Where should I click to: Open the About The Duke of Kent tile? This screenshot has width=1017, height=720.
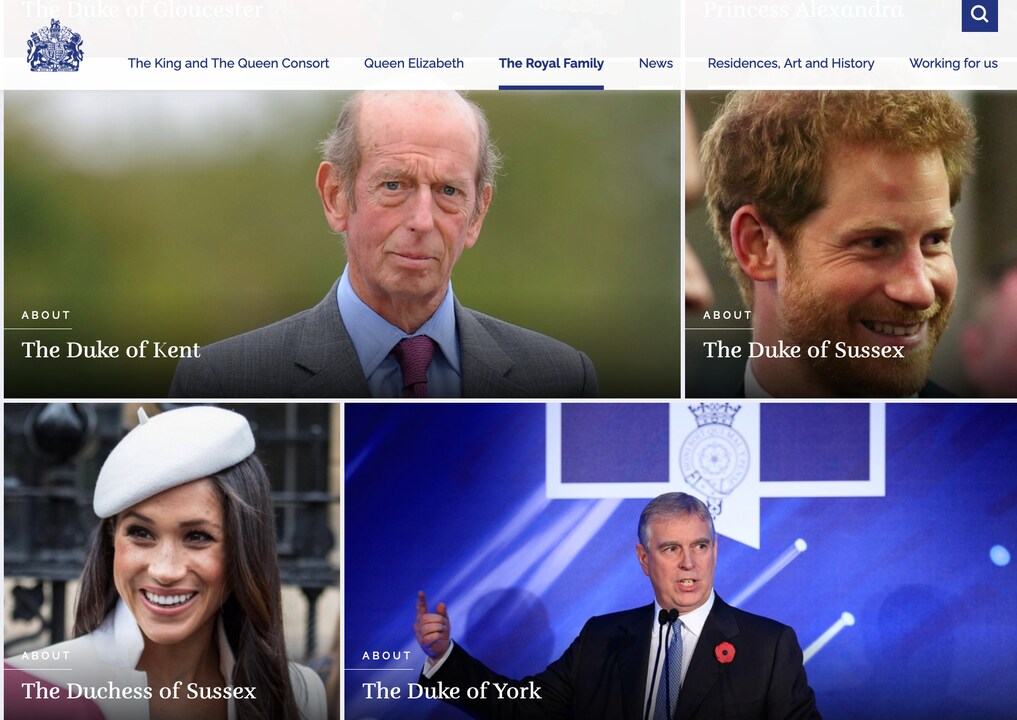[111, 349]
